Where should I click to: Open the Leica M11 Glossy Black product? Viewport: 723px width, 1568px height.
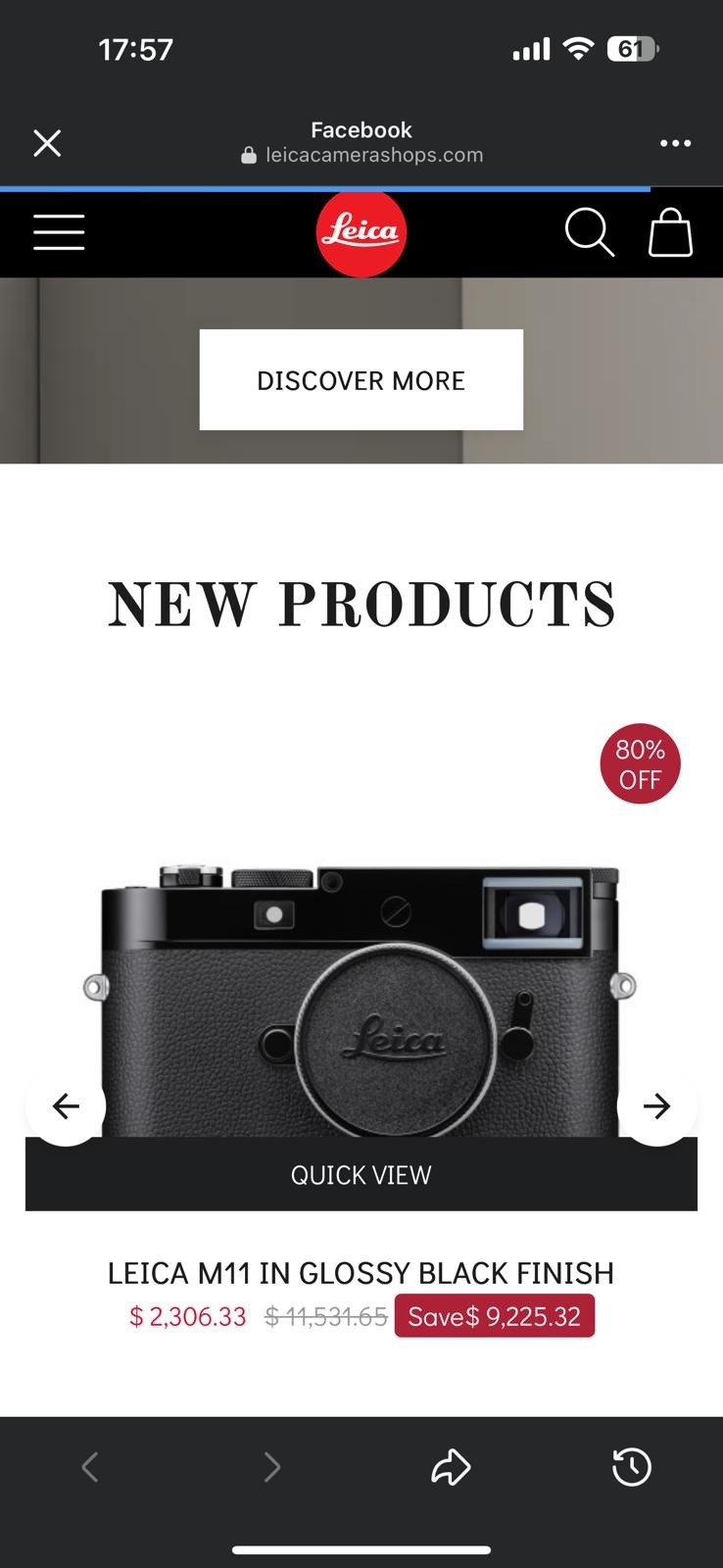361,1273
